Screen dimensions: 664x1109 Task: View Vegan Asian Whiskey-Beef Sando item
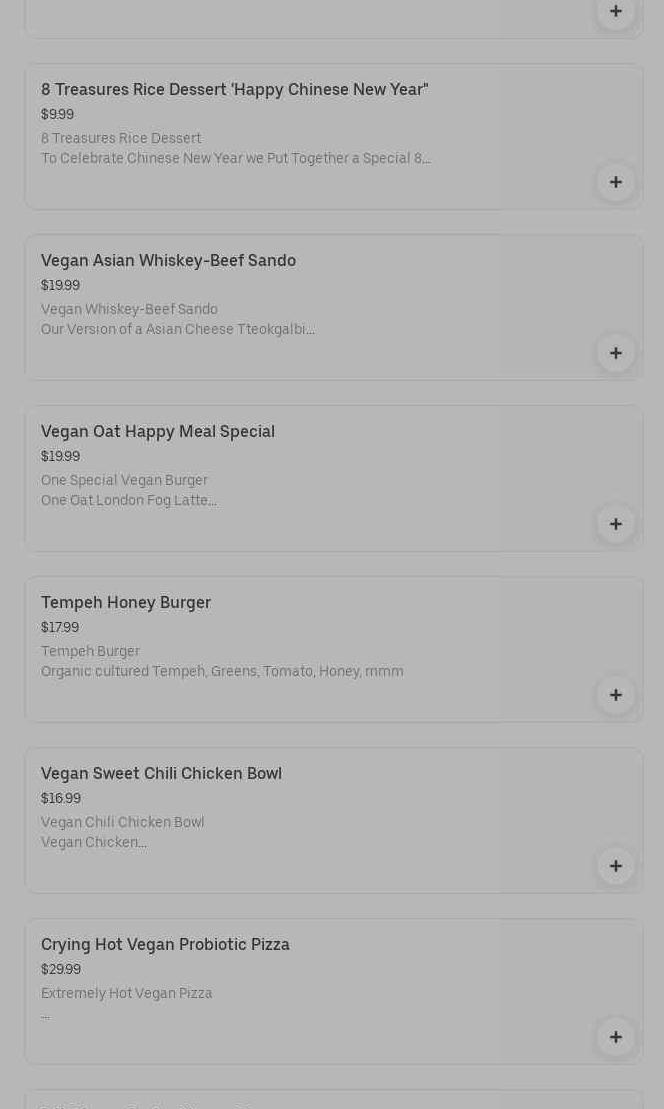168,261
